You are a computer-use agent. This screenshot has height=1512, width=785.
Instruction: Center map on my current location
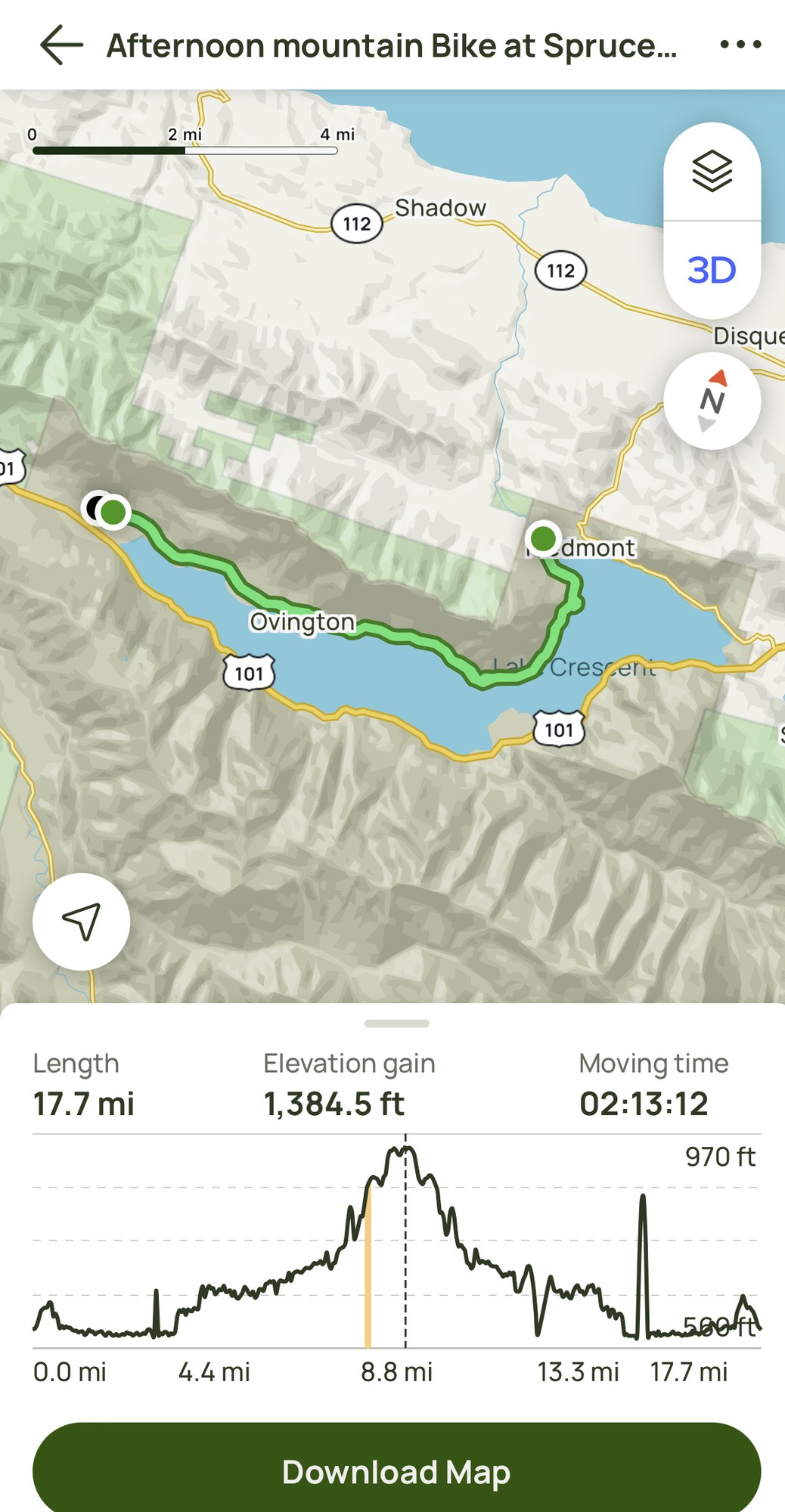[82, 921]
